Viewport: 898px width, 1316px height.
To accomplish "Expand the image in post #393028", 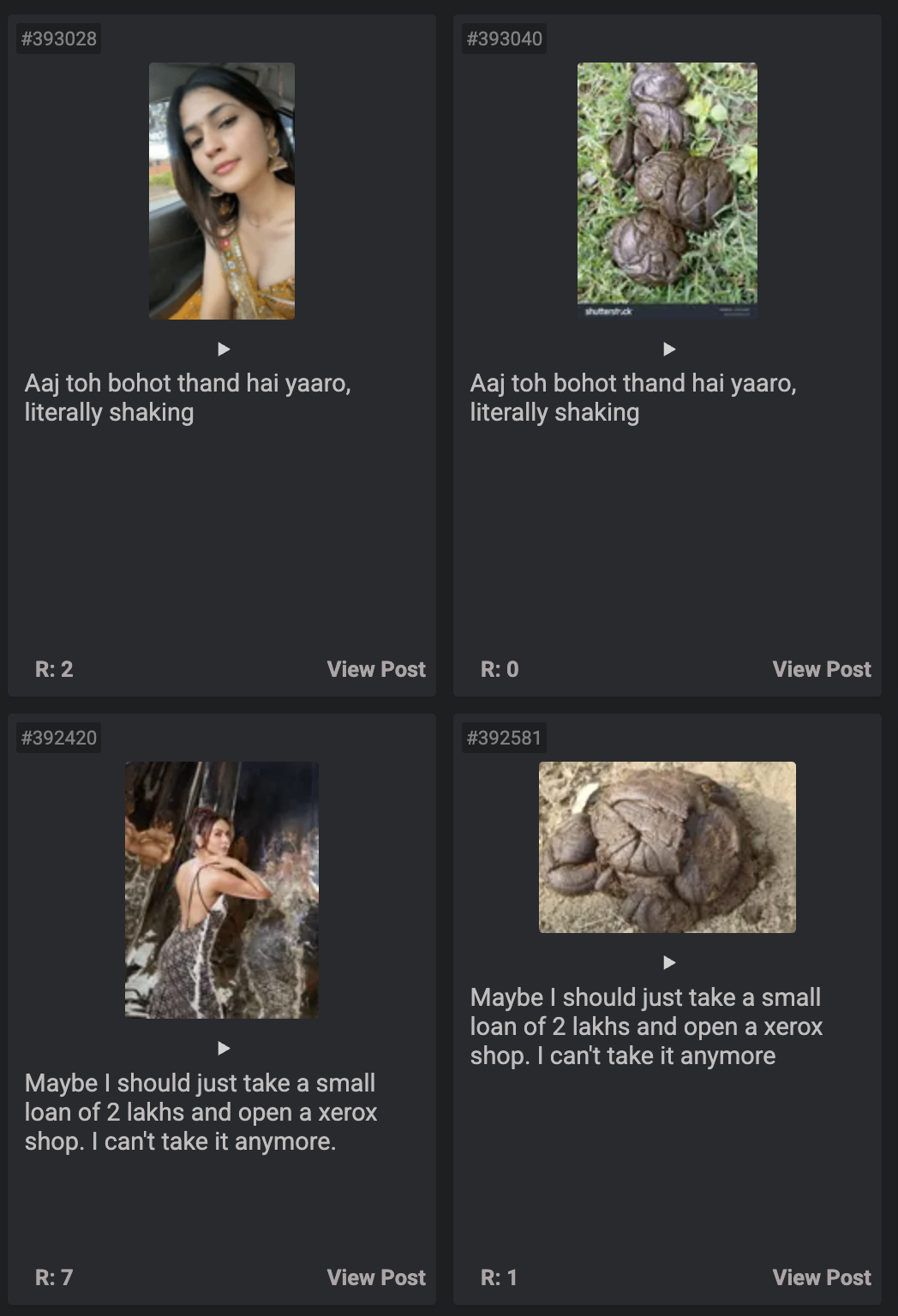I will (x=222, y=191).
